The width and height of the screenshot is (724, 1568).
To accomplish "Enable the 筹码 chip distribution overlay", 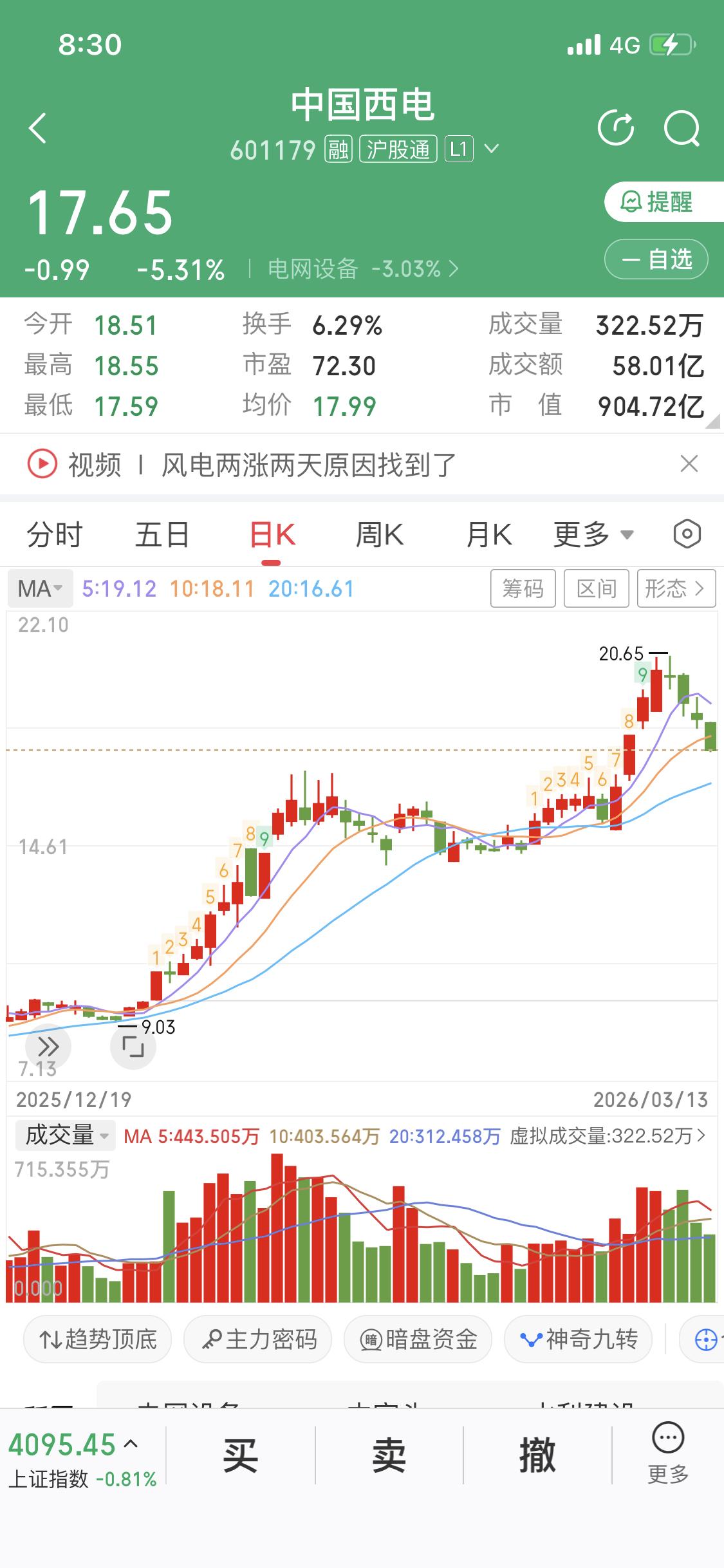I will (x=523, y=588).
